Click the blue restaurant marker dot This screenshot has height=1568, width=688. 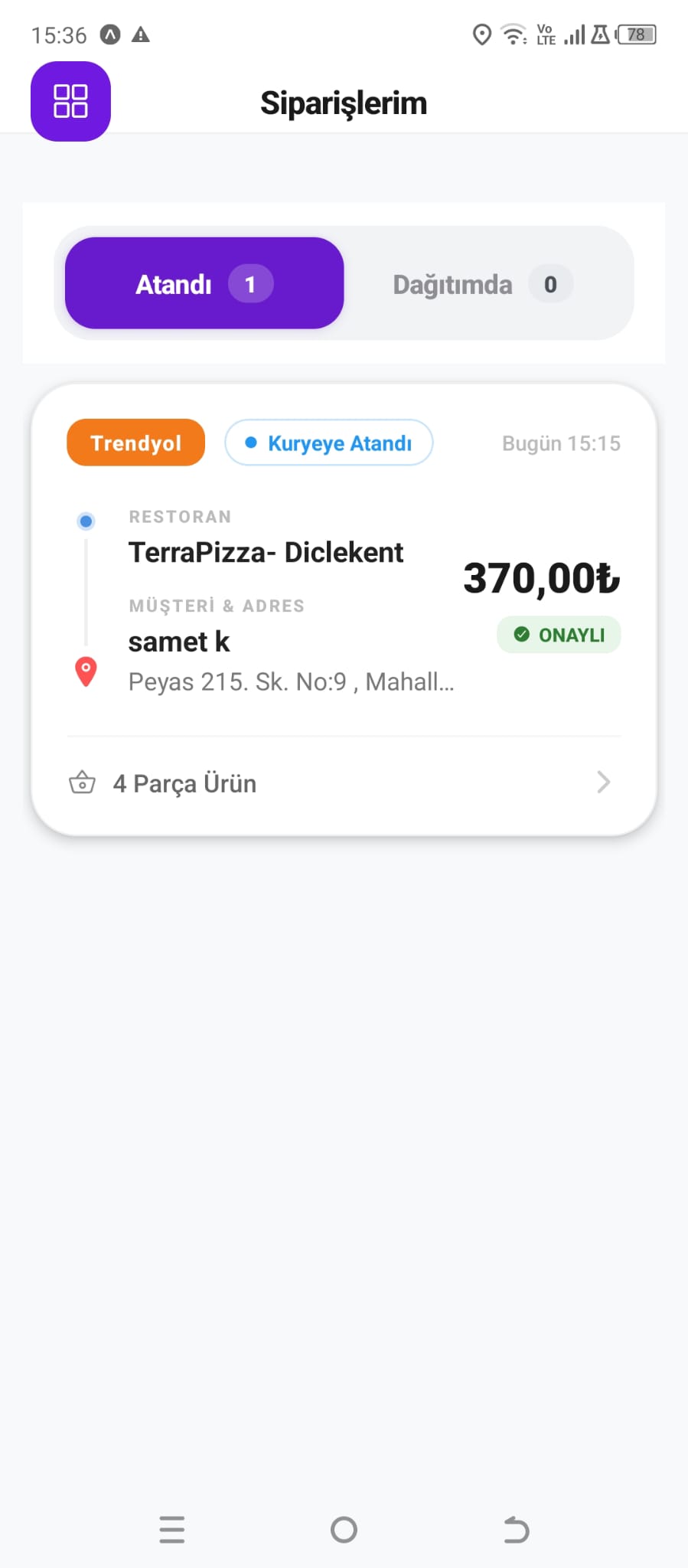click(85, 521)
